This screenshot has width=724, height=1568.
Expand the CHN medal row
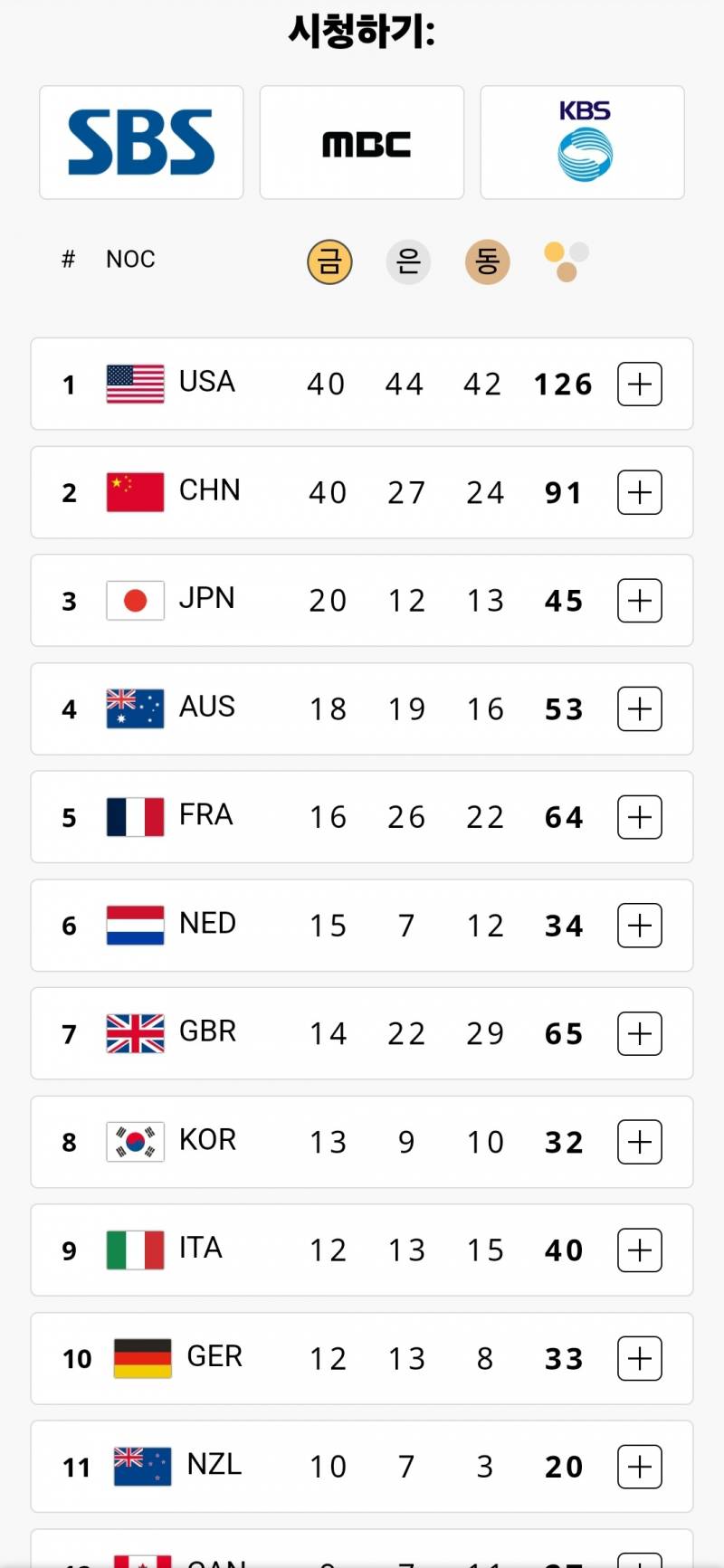[640, 492]
